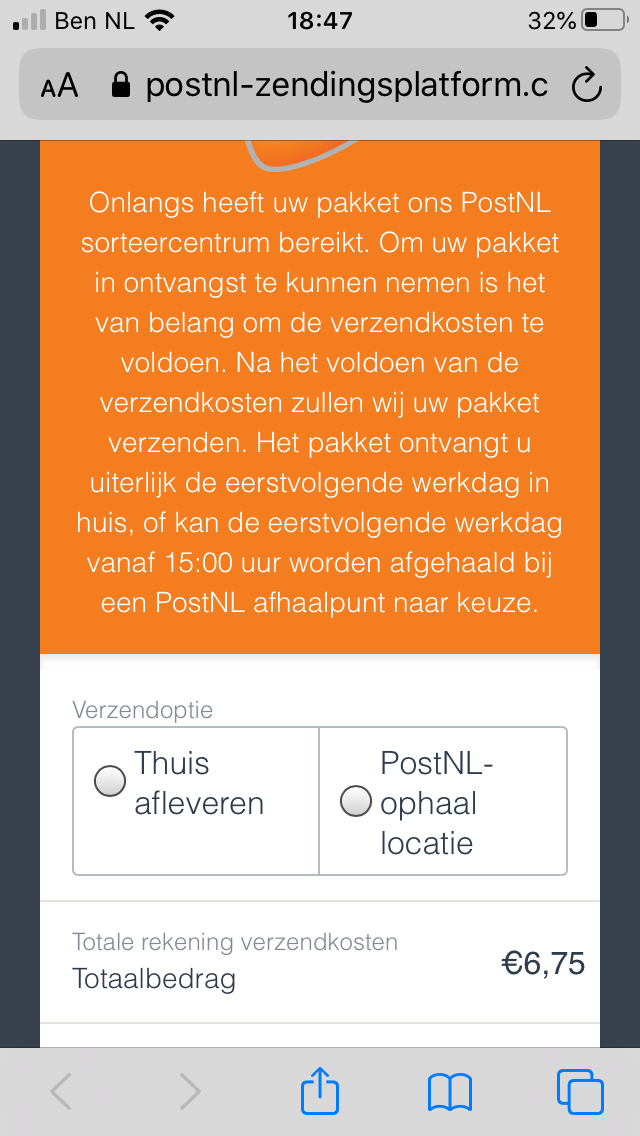The width and height of the screenshot is (640, 1136).
Task: Open the AA reader text settings
Action: [x=60, y=86]
